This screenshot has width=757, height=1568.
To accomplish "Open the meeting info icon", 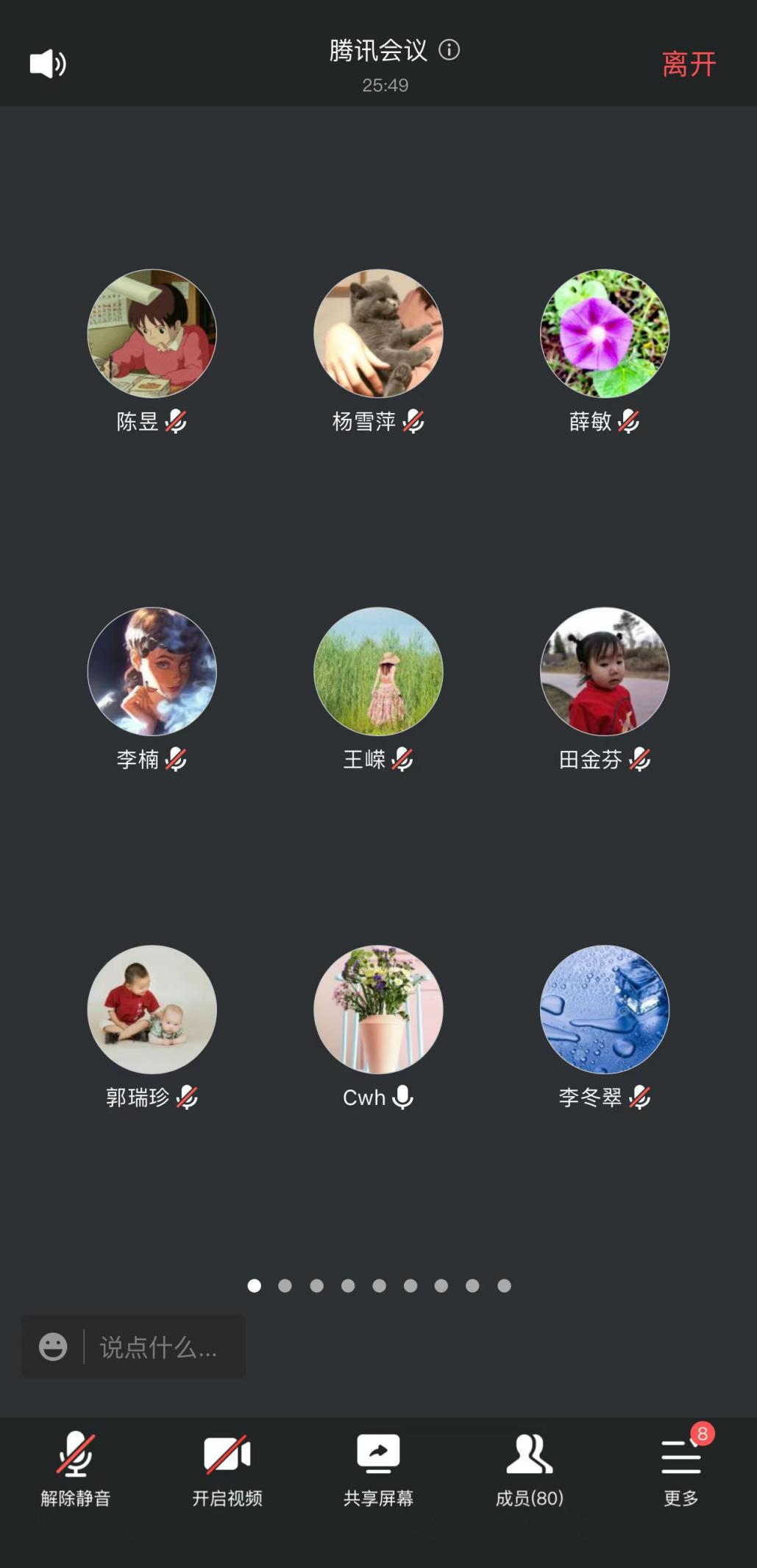I will tap(449, 50).
